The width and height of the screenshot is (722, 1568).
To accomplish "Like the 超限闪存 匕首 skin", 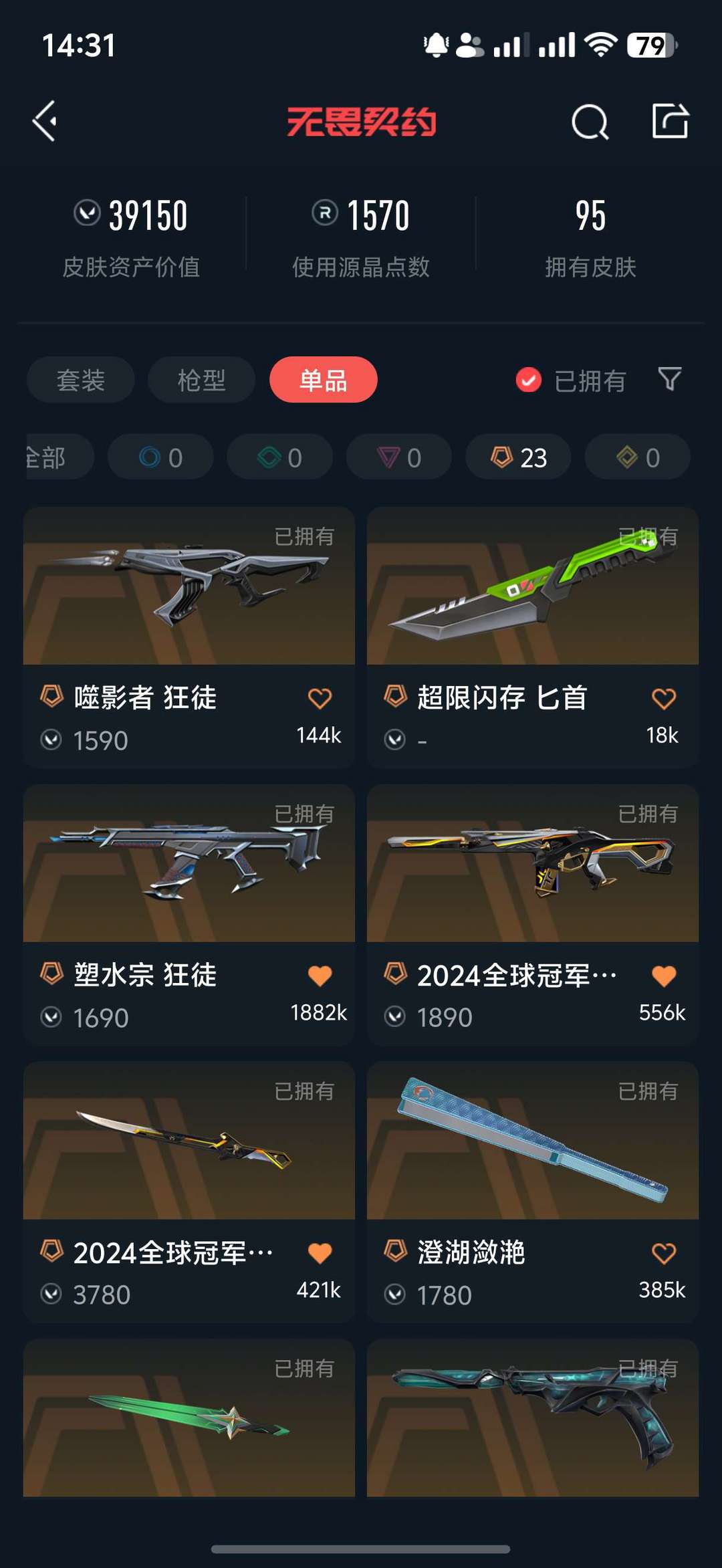I will tap(663, 698).
